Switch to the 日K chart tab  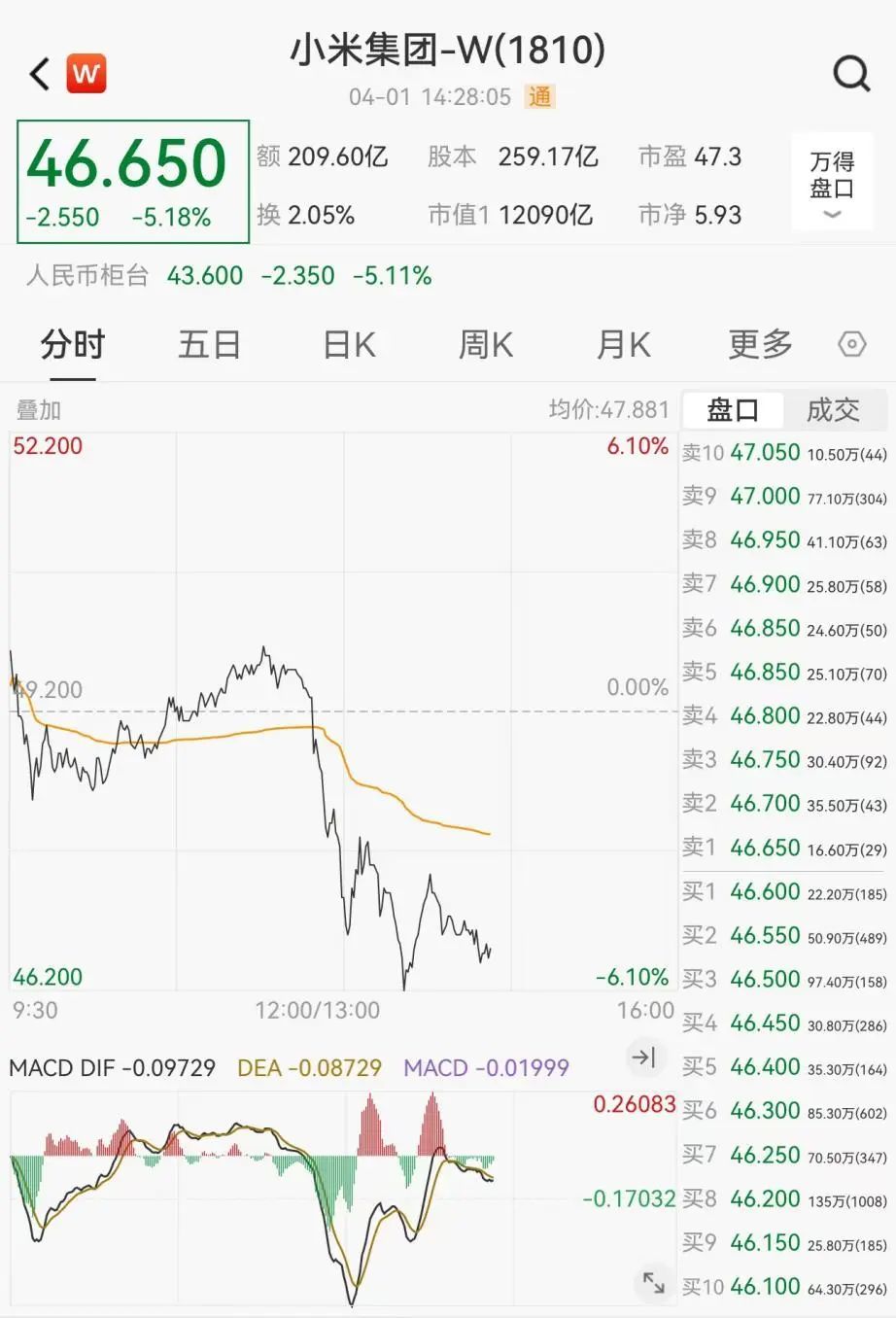click(x=348, y=345)
